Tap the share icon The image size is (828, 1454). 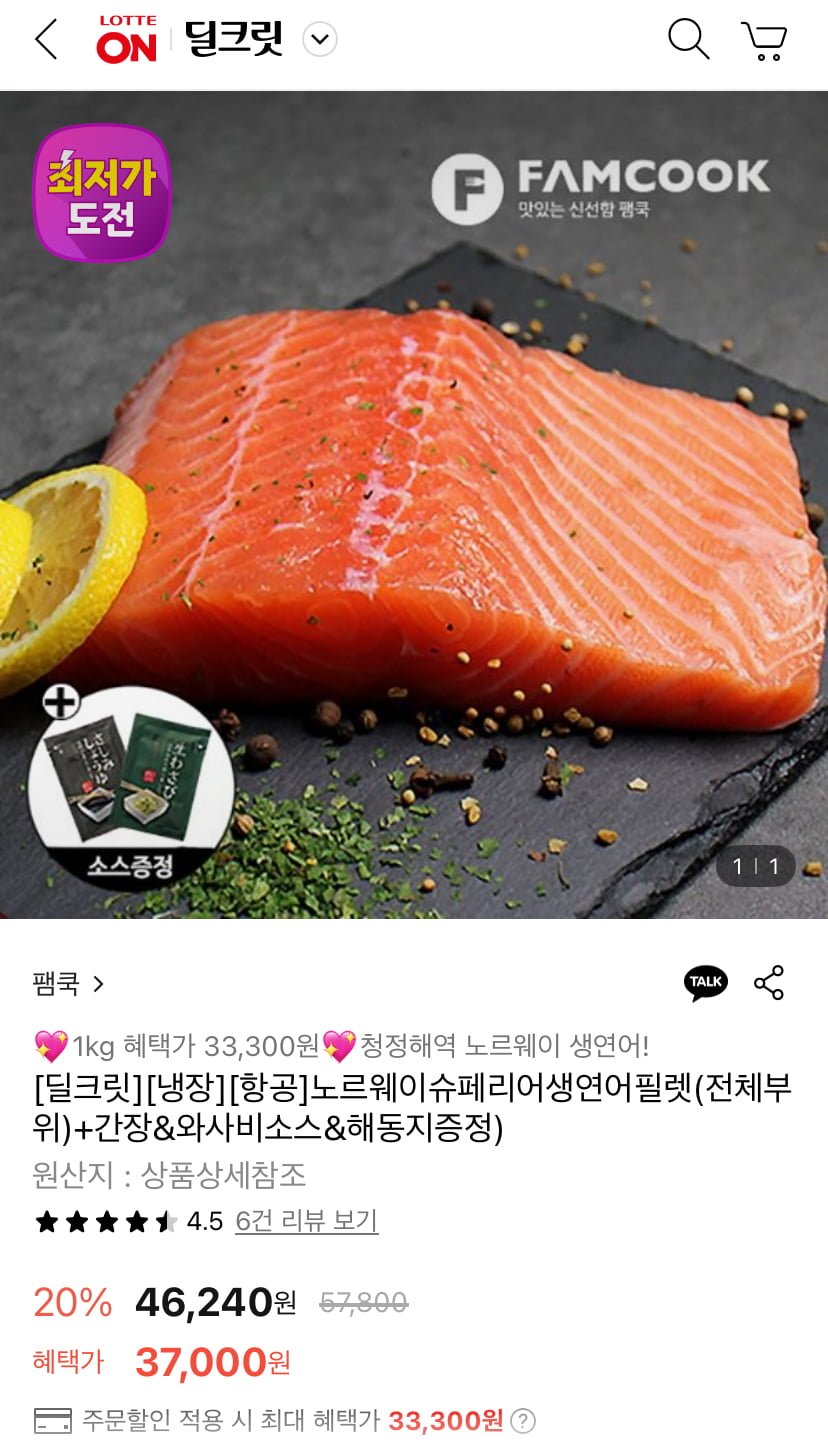(x=769, y=982)
